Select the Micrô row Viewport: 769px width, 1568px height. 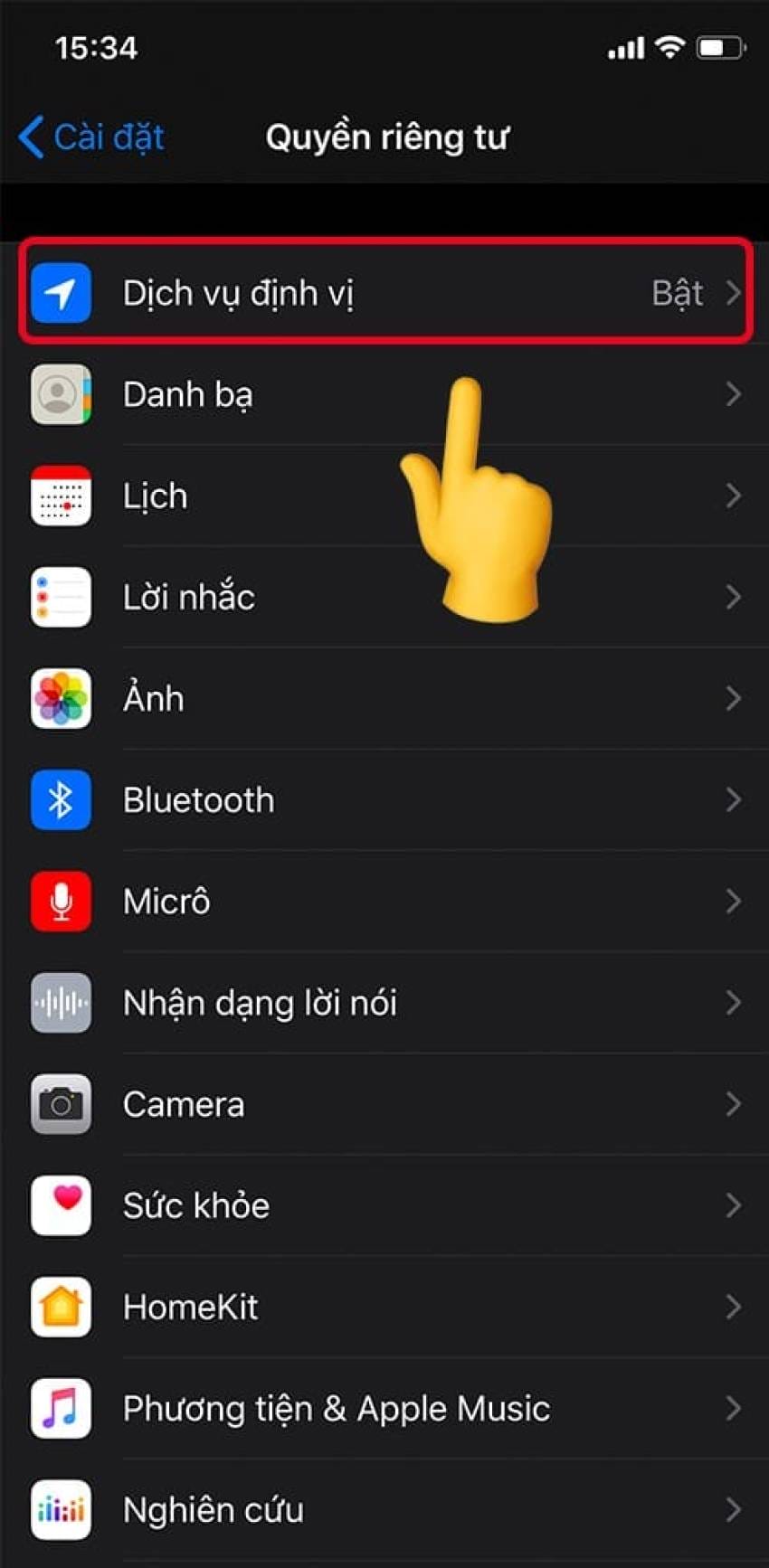[x=384, y=901]
